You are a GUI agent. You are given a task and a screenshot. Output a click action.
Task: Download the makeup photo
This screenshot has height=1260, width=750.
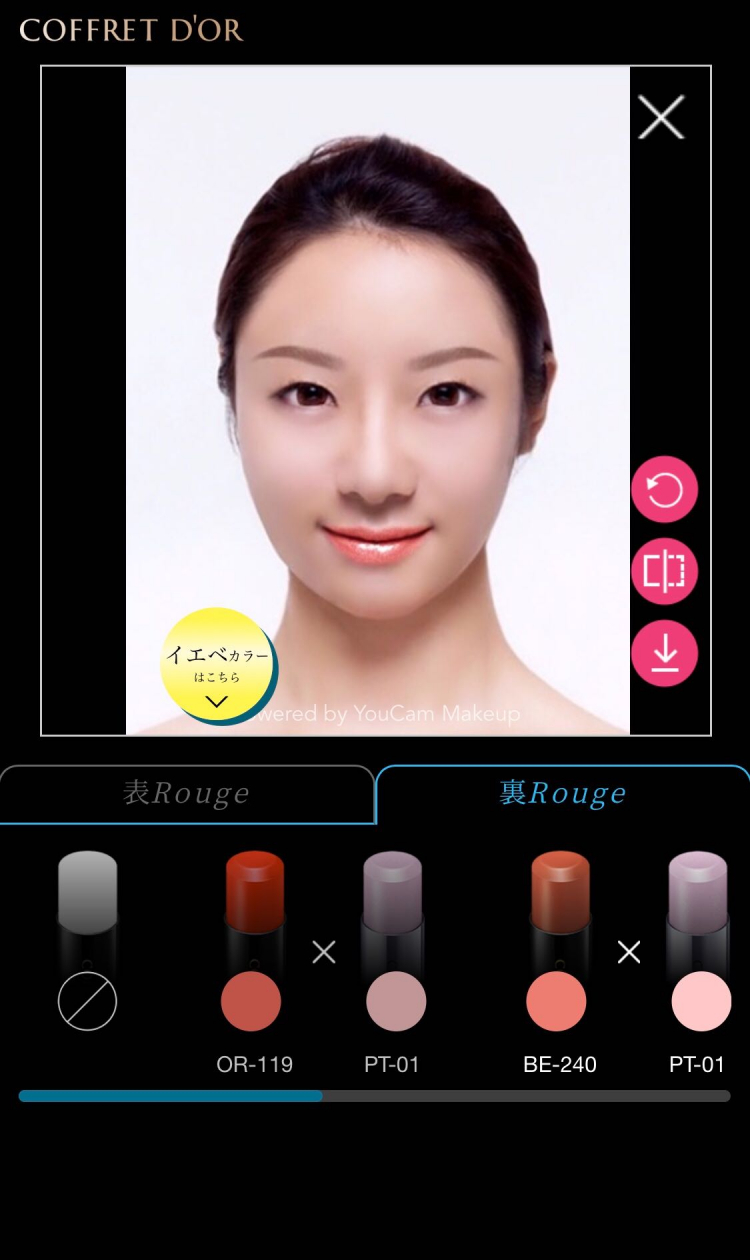click(x=664, y=653)
